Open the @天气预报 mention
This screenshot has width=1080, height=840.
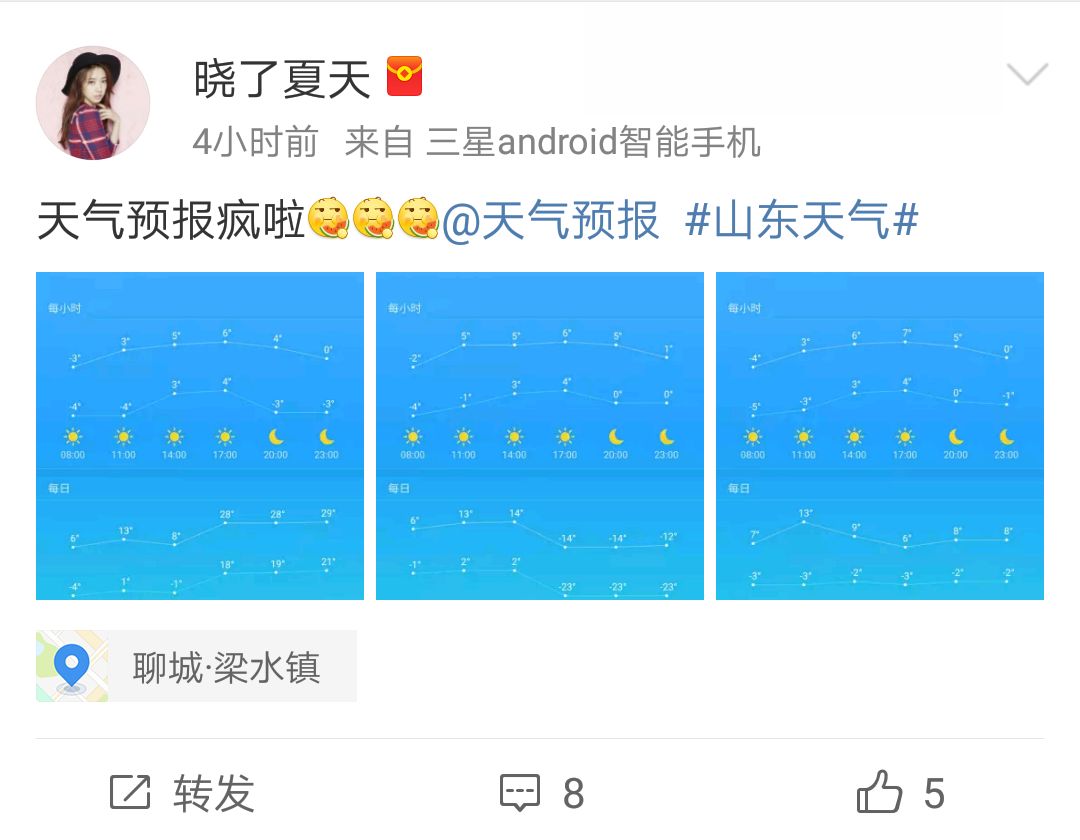click(x=551, y=220)
